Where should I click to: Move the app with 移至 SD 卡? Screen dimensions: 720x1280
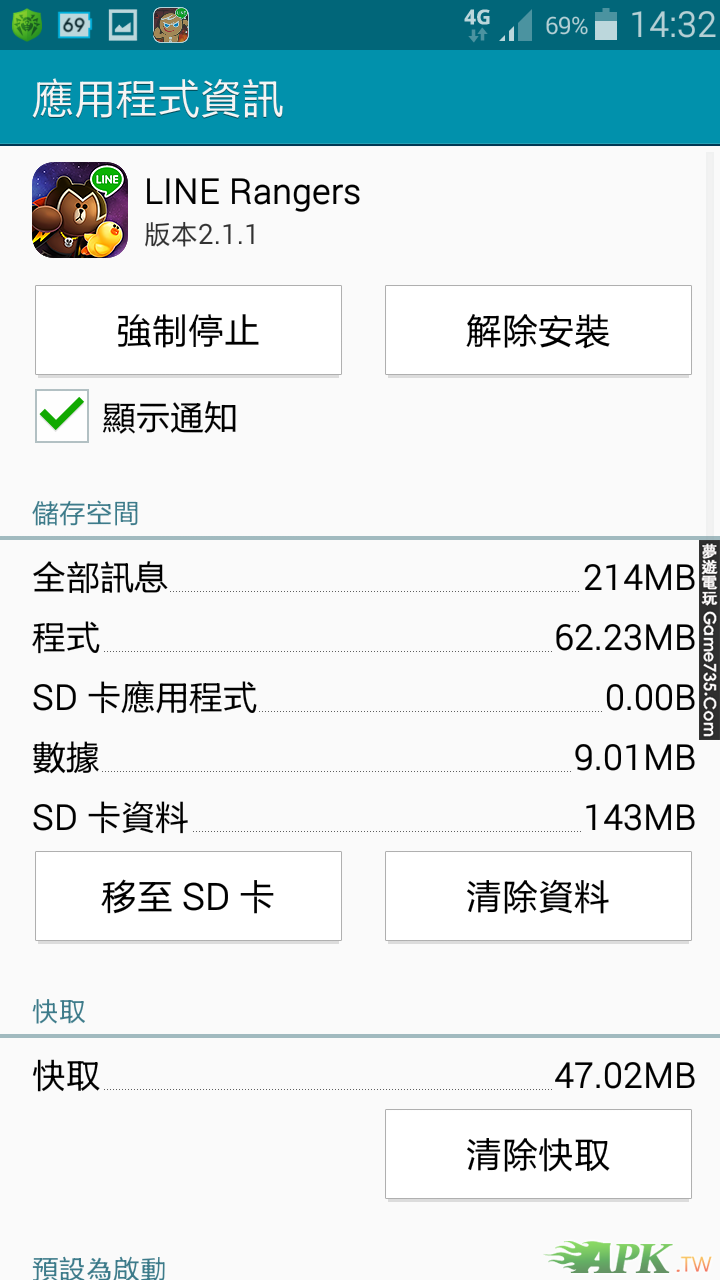[x=188, y=896]
